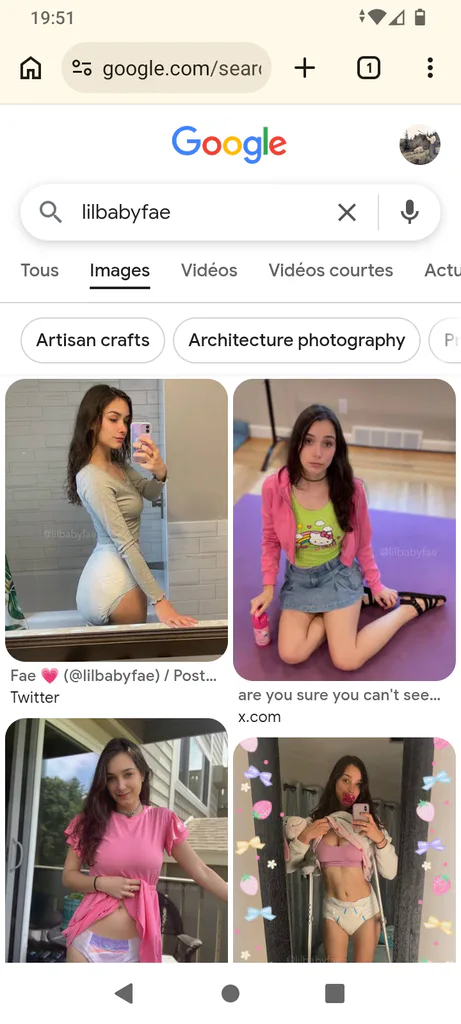This screenshot has width=461, height=1024.
Task: Select the Architecture photography chip
Action: pyautogui.click(x=296, y=340)
